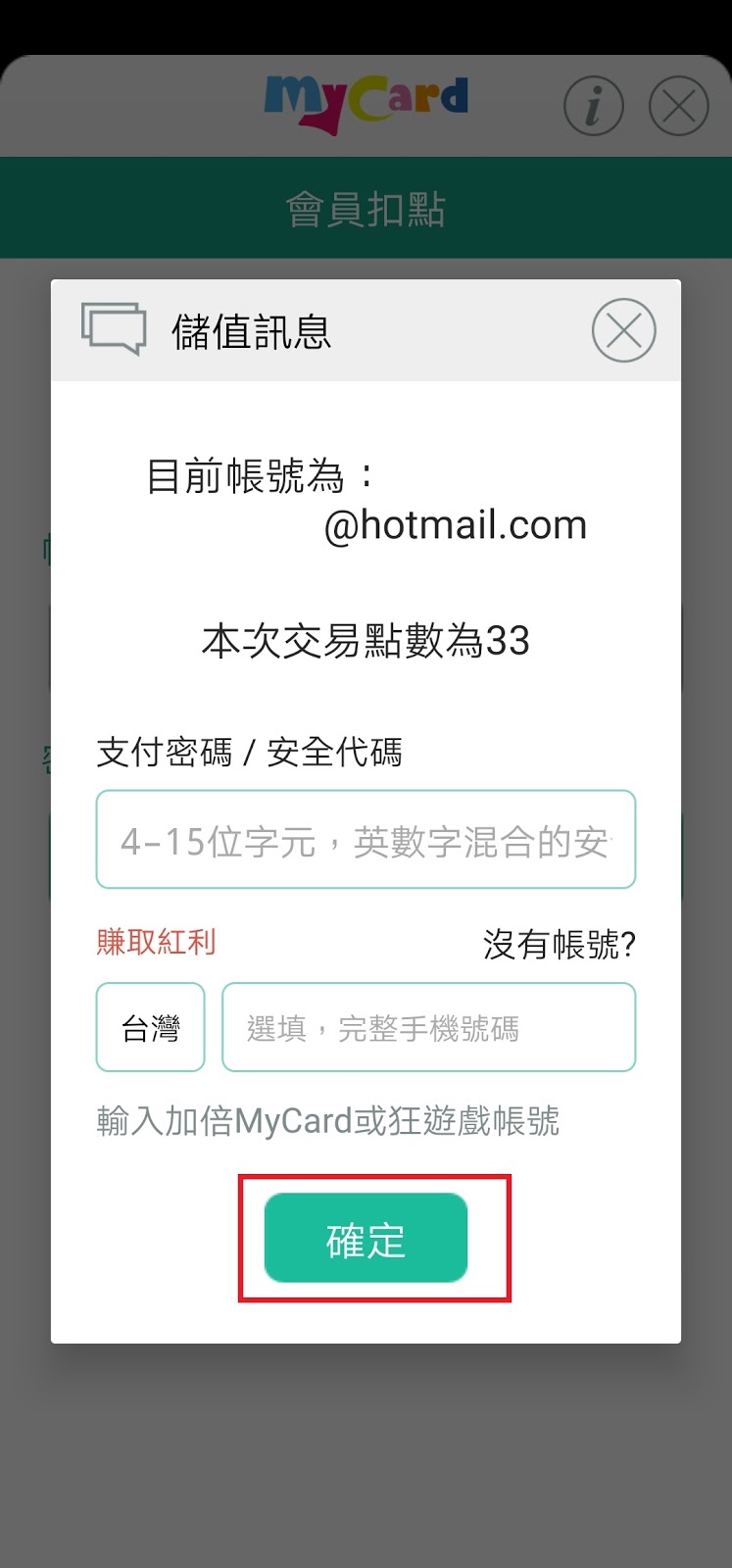Viewport: 732px width, 1568px height.
Task: Focus the 完整手機號碼 phone field
Action: pos(428,1028)
